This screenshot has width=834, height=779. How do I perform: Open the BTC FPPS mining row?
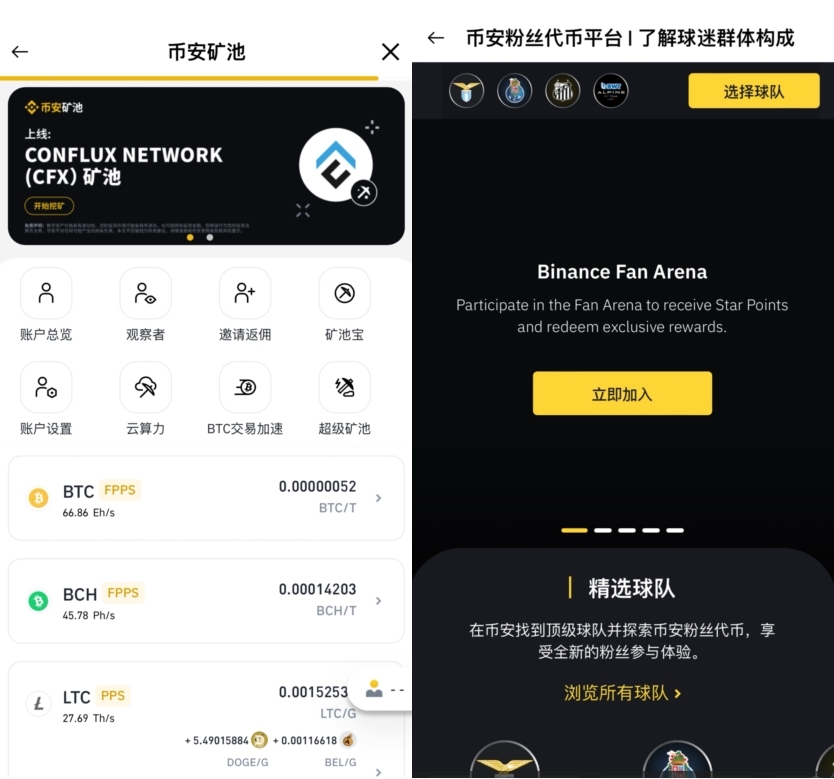coord(206,498)
